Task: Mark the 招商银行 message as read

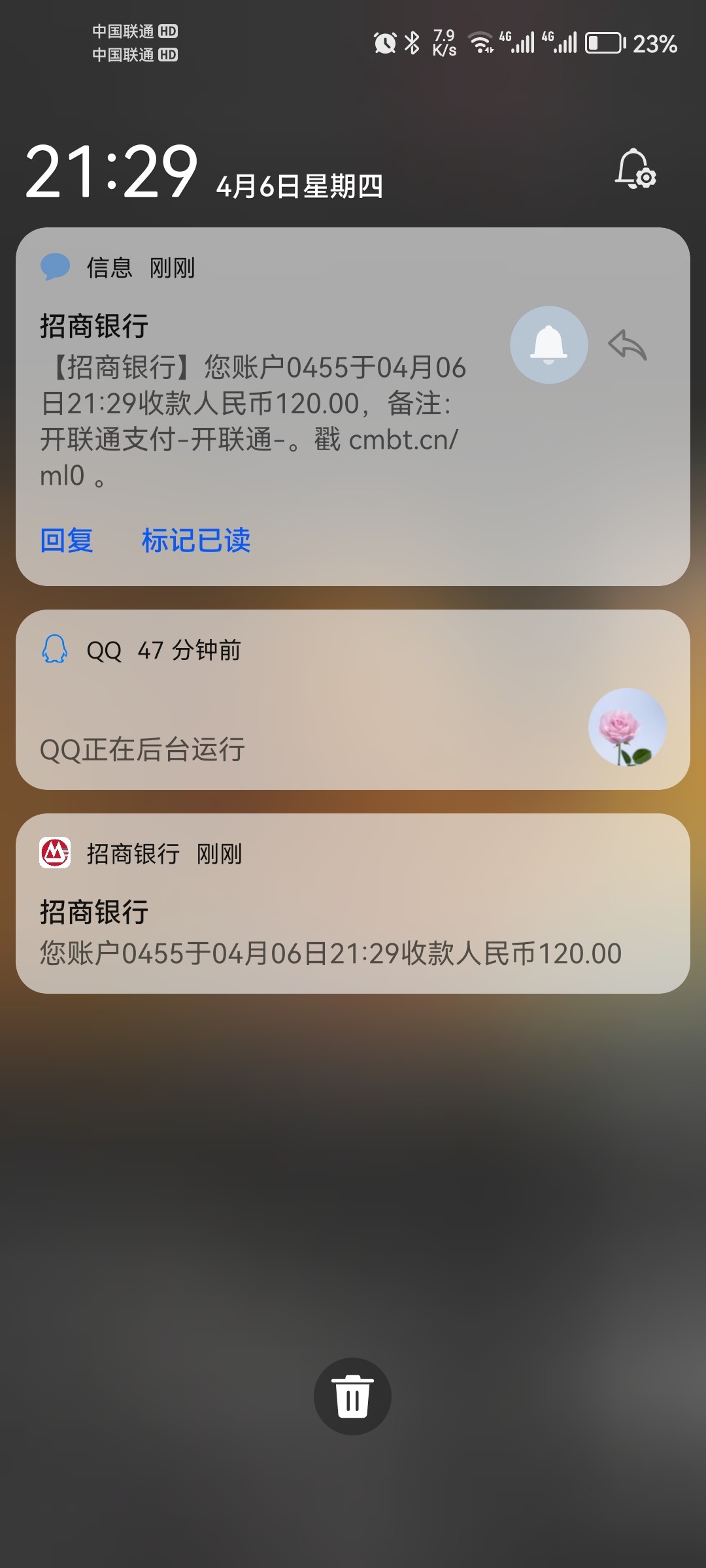Action: tap(195, 540)
